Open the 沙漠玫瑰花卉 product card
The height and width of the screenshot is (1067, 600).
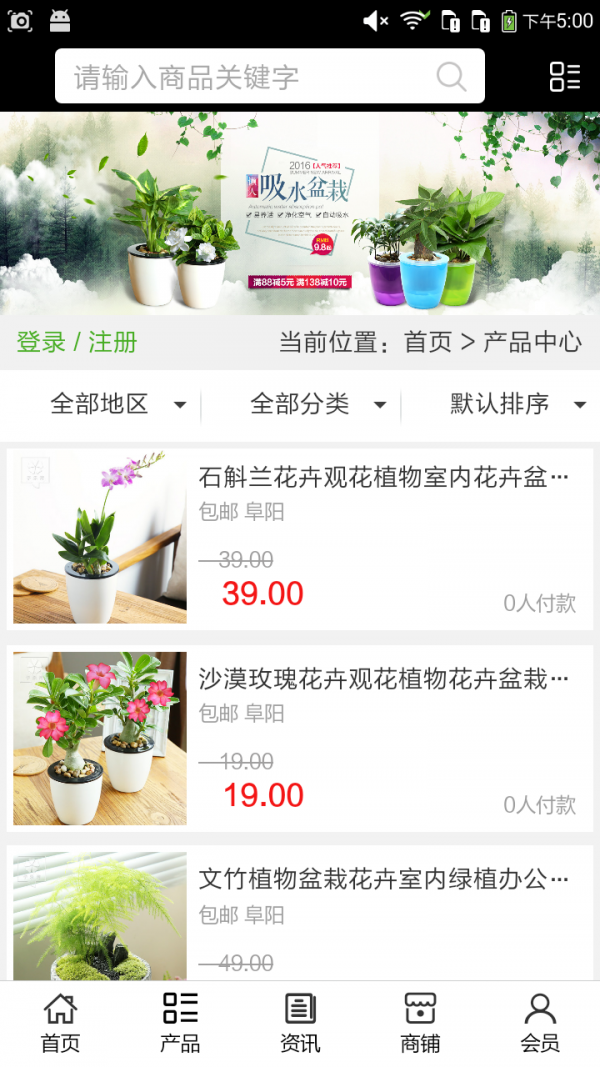[x=300, y=739]
